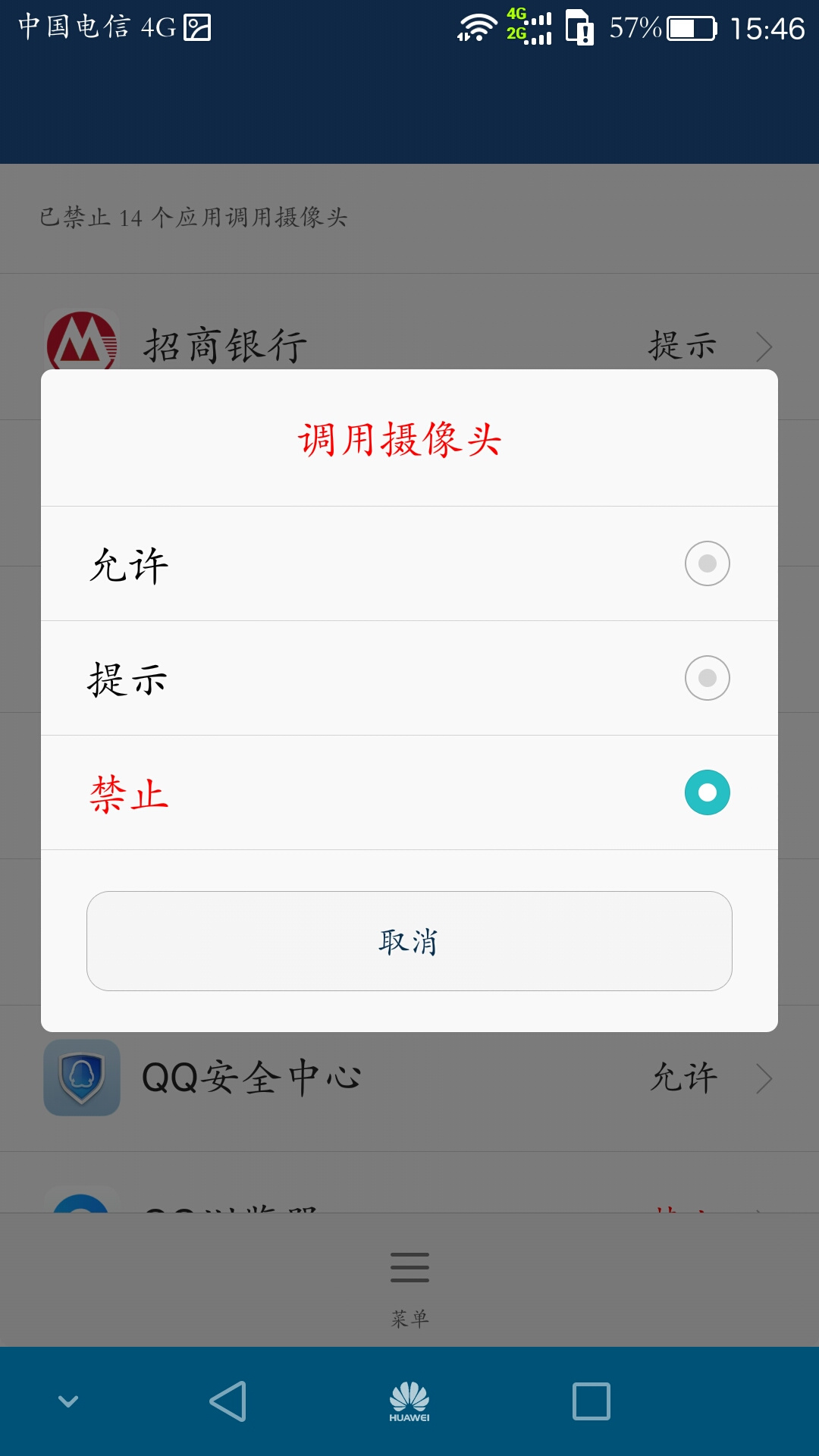The width and height of the screenshot is (819, 1456).
Task: Open recent apps with the square button
Action: [x=591, y=1401]
